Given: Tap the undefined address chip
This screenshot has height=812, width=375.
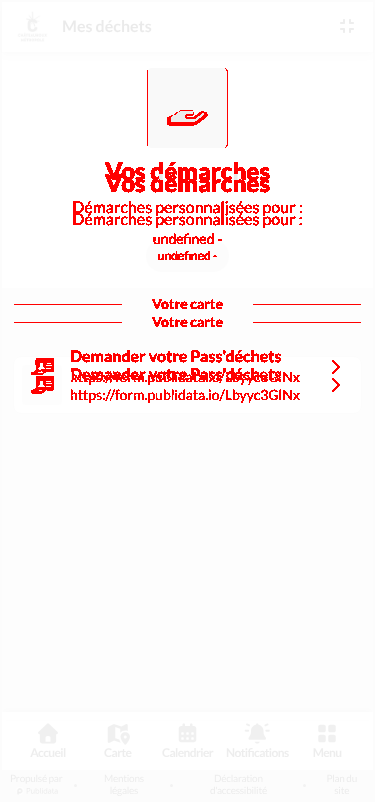Looking at the screenshot, I should (188, 255).
